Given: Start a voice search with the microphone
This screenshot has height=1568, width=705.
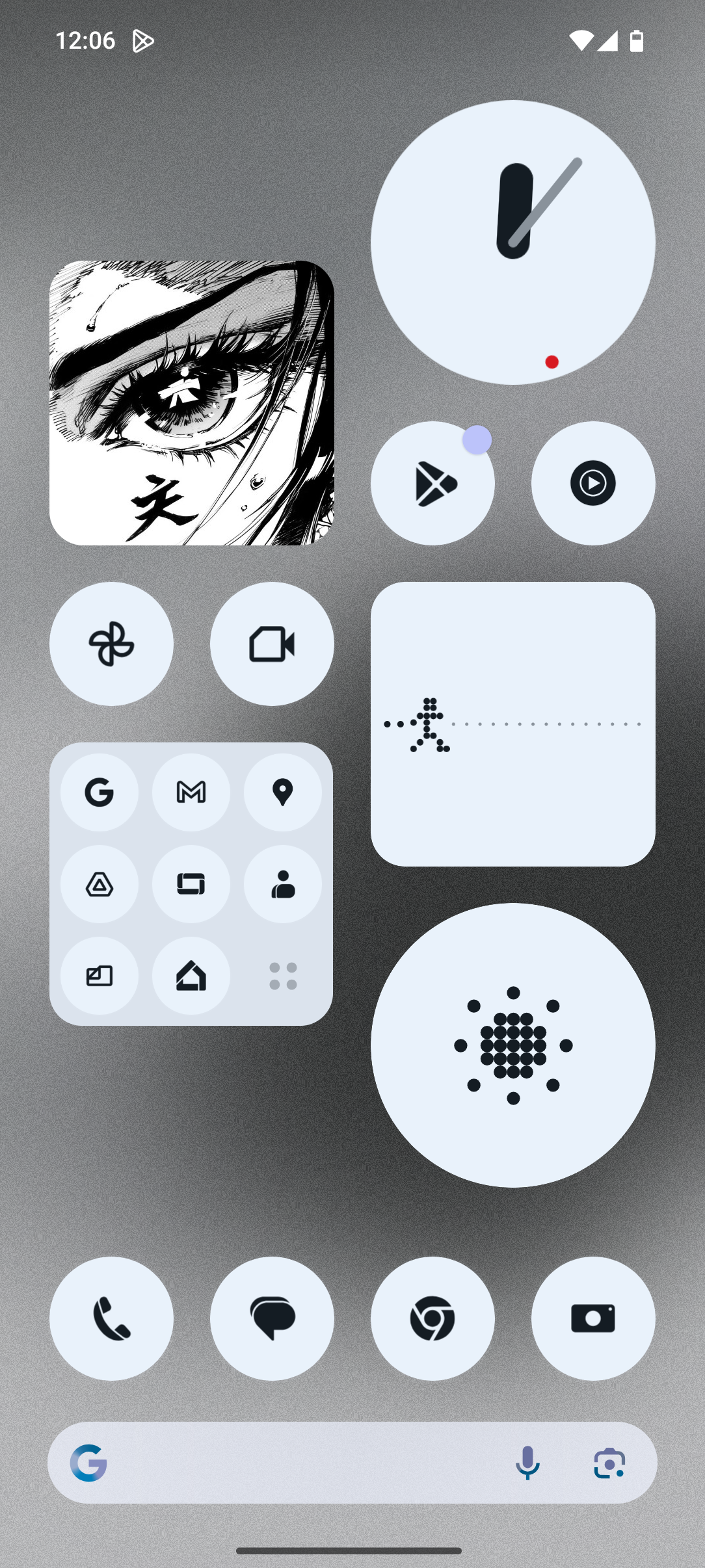Looking at the screenshot, I should (527, 1463).
